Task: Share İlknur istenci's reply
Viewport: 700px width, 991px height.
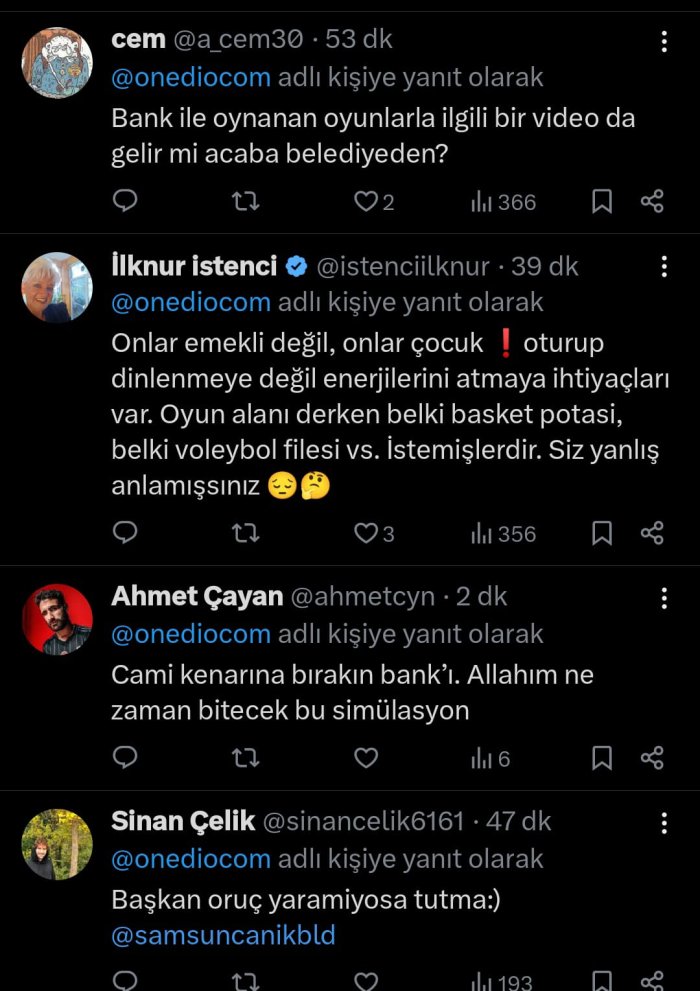Action: [x=652, y=534]
